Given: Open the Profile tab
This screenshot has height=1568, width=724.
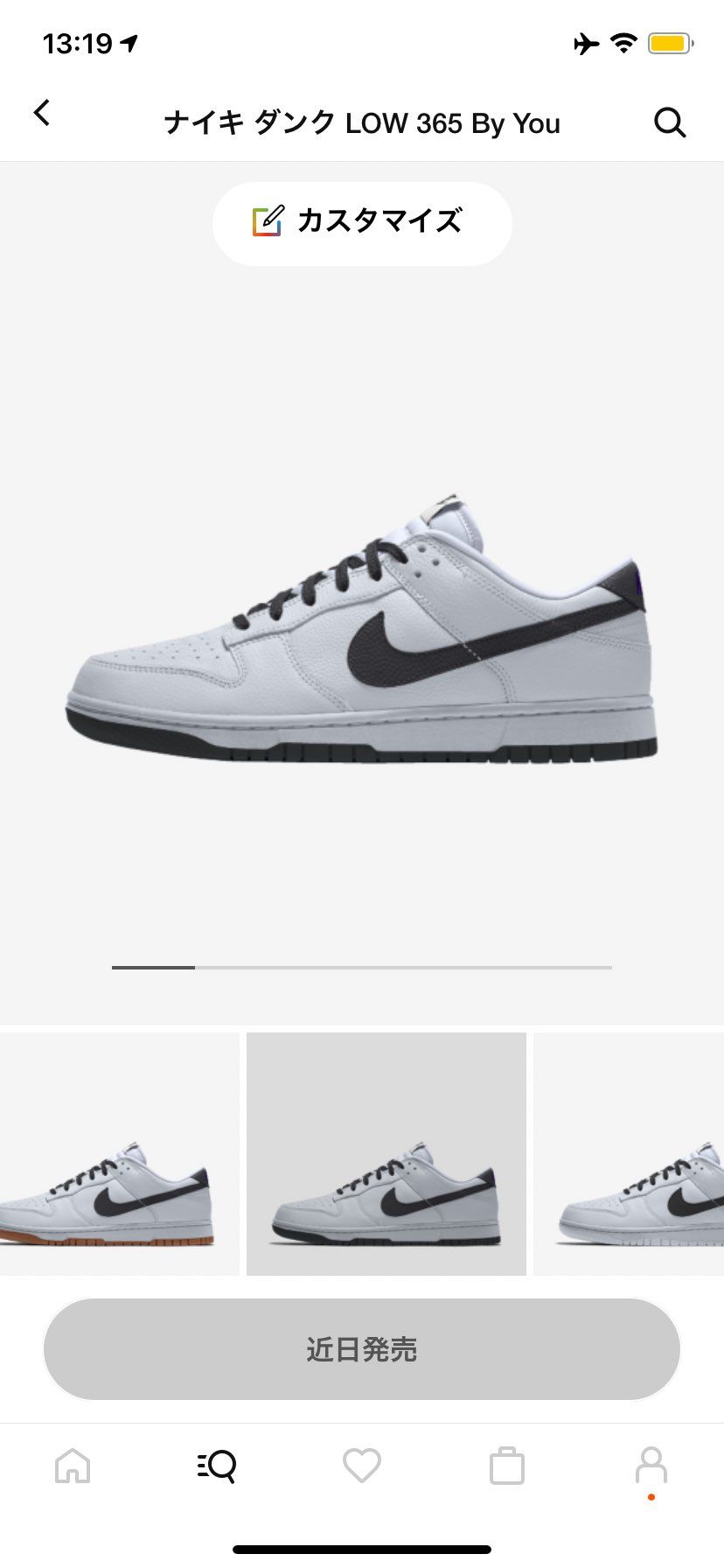Looking at the screenshot, I should pos(651,1465).
